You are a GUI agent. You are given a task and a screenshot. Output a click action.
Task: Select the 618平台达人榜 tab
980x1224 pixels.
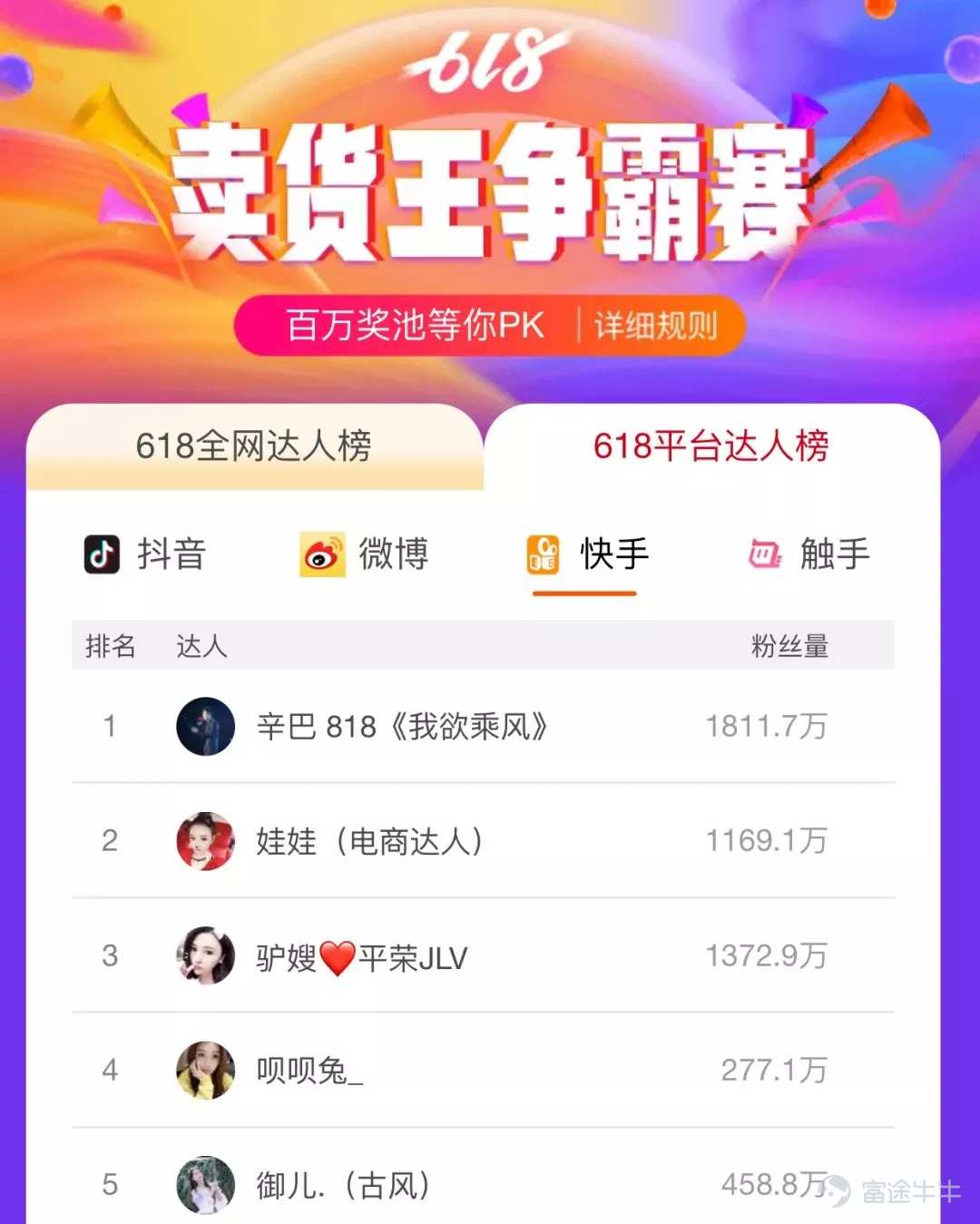tap(712, 448)
